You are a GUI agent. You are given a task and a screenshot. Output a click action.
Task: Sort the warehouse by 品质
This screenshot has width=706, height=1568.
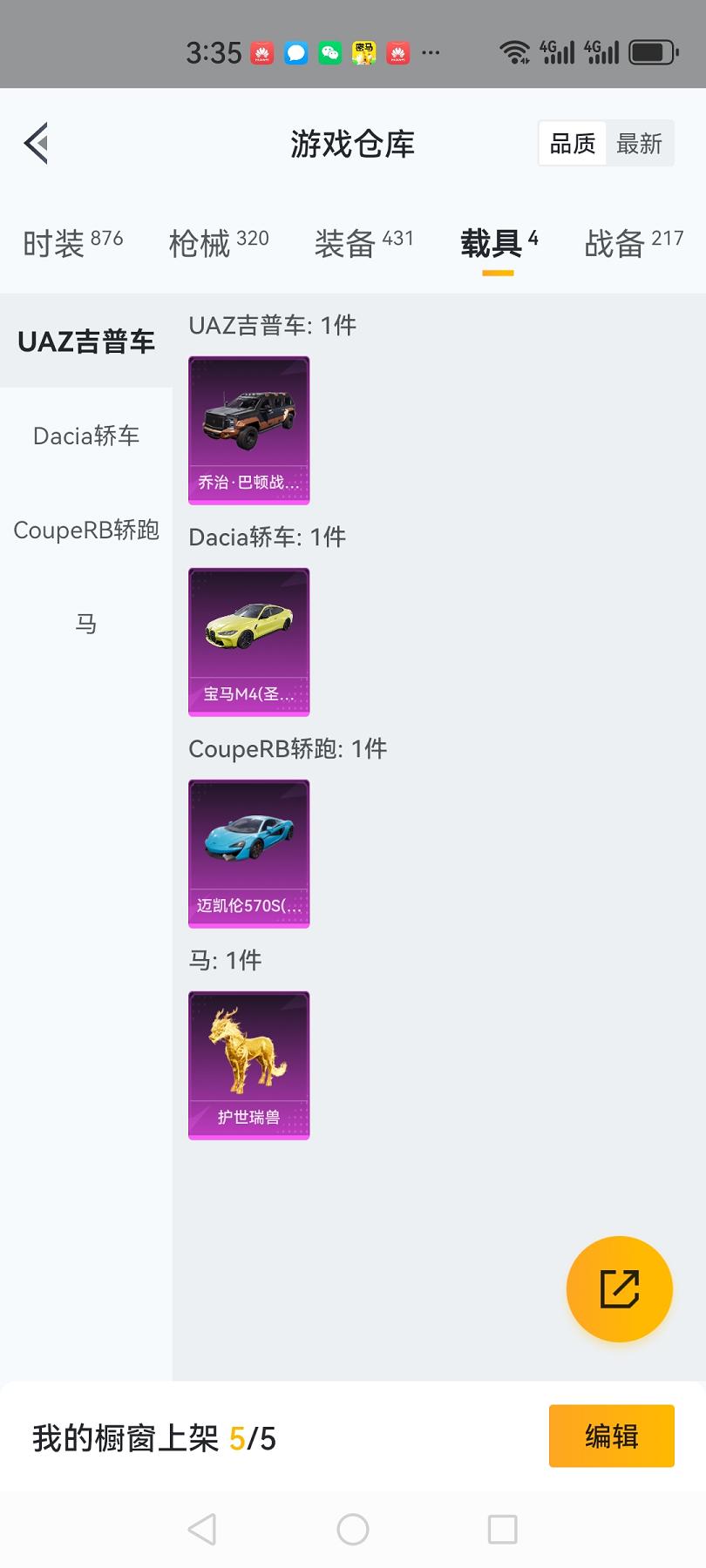point(573,144)
